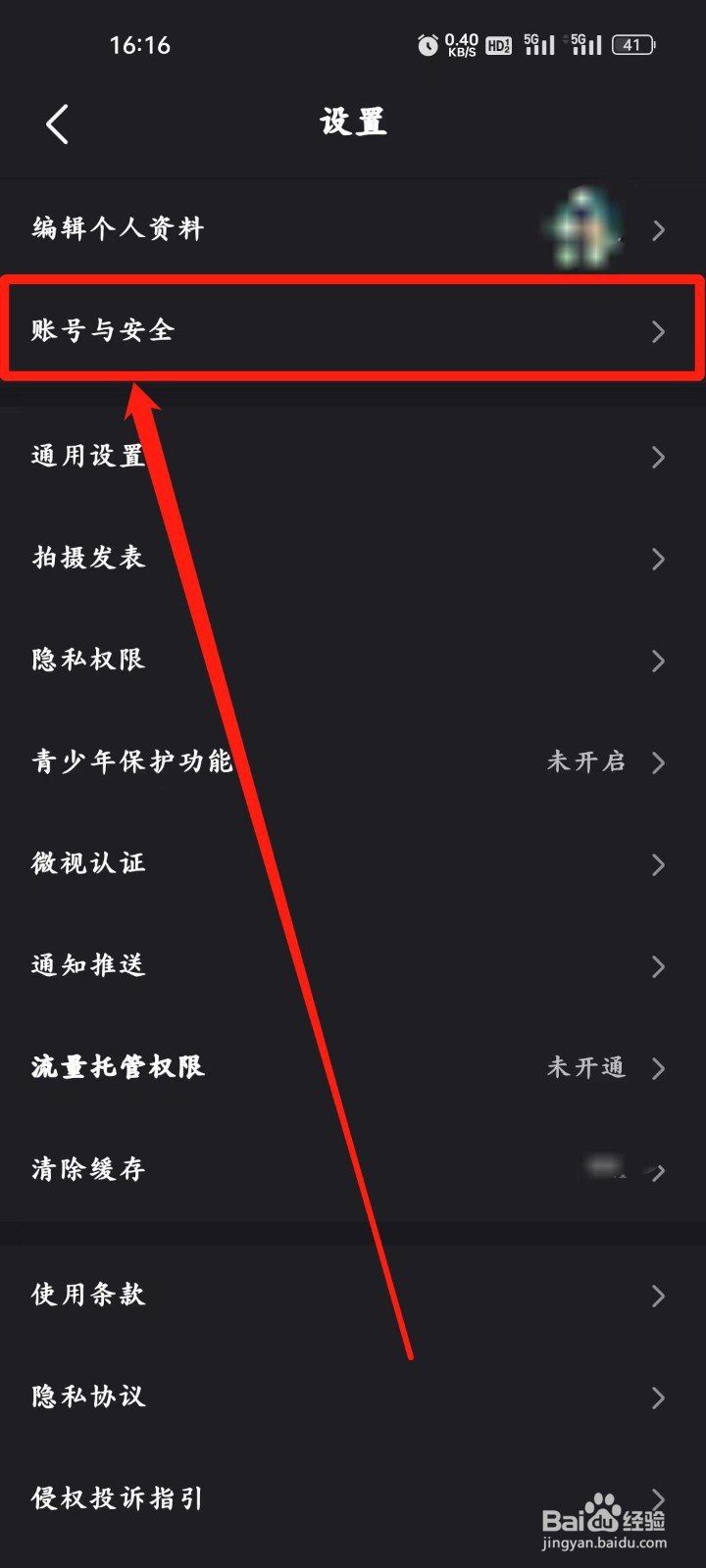The height and width of the screenshot is (1568, 706).
Task: Click the battery indicator showing 41
Action: (632, 45)
